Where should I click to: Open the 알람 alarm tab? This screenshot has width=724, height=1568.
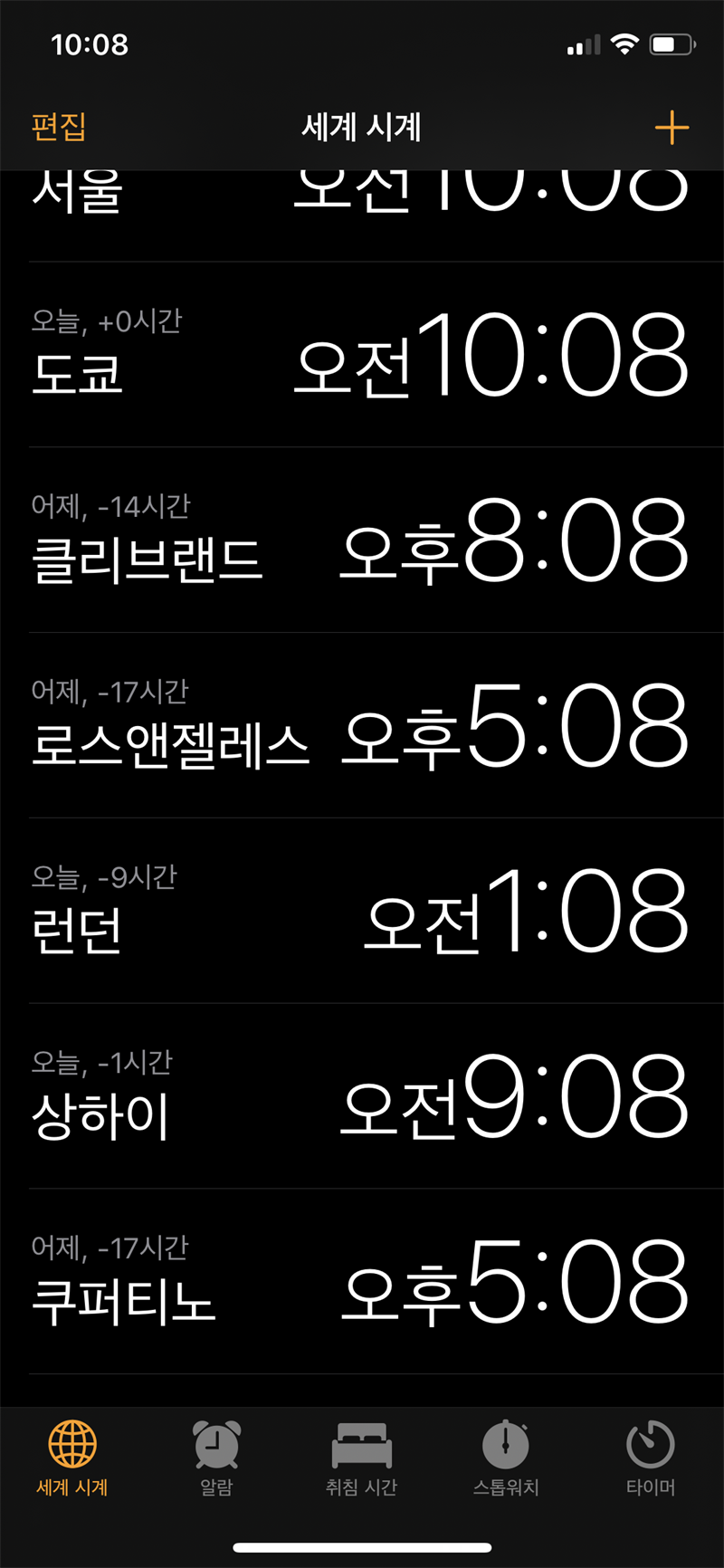[x=216, y=1458]
